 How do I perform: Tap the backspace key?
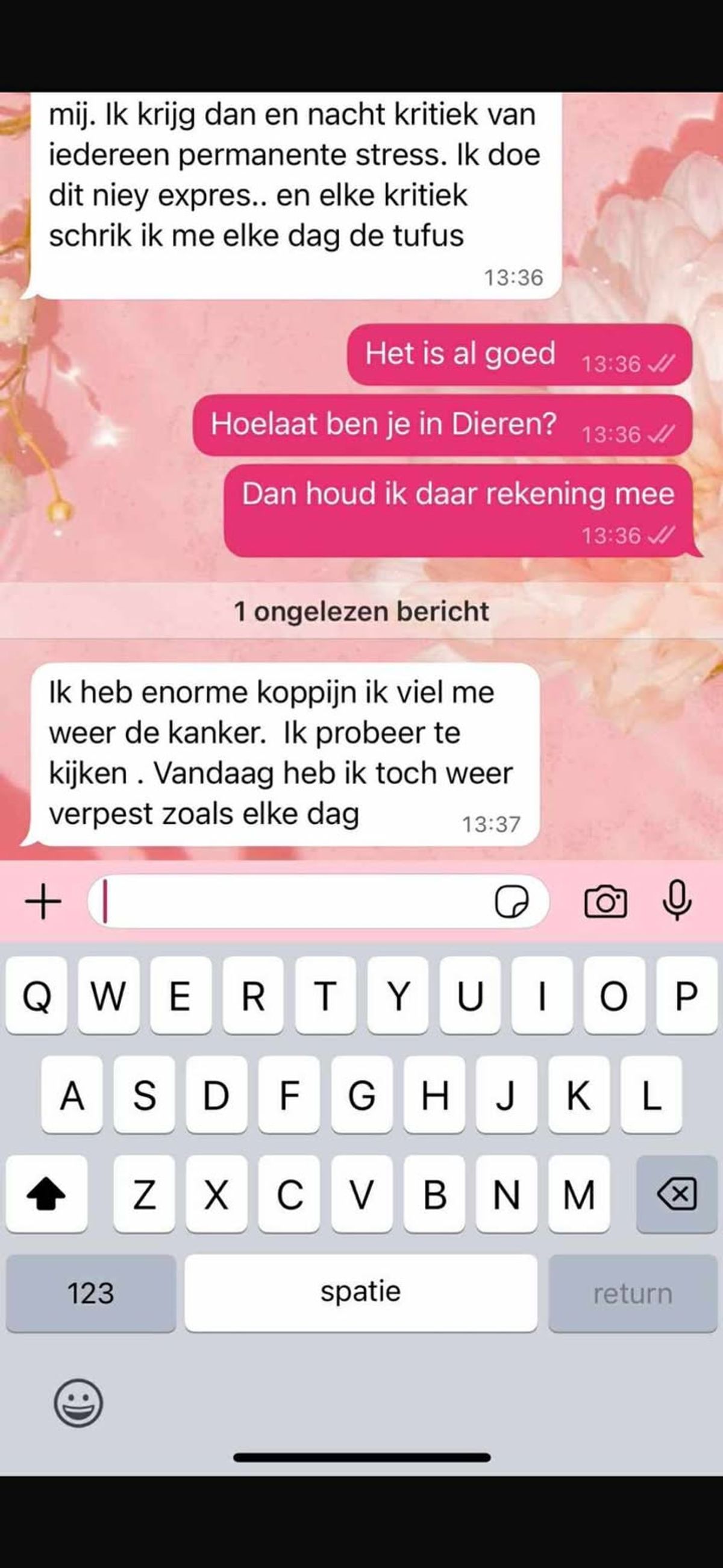click(676, 1194)
